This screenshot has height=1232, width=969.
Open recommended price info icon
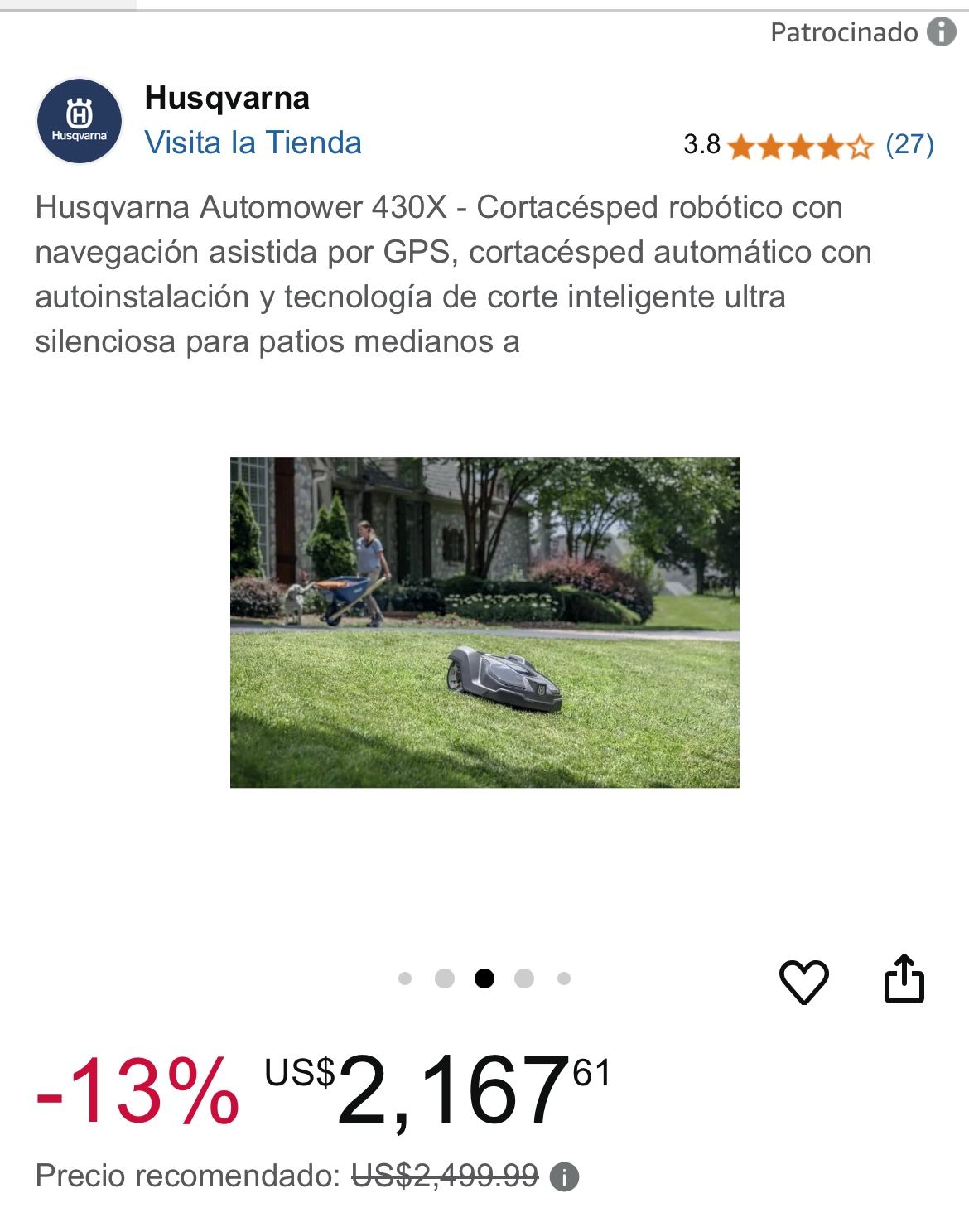[565, 1176]
